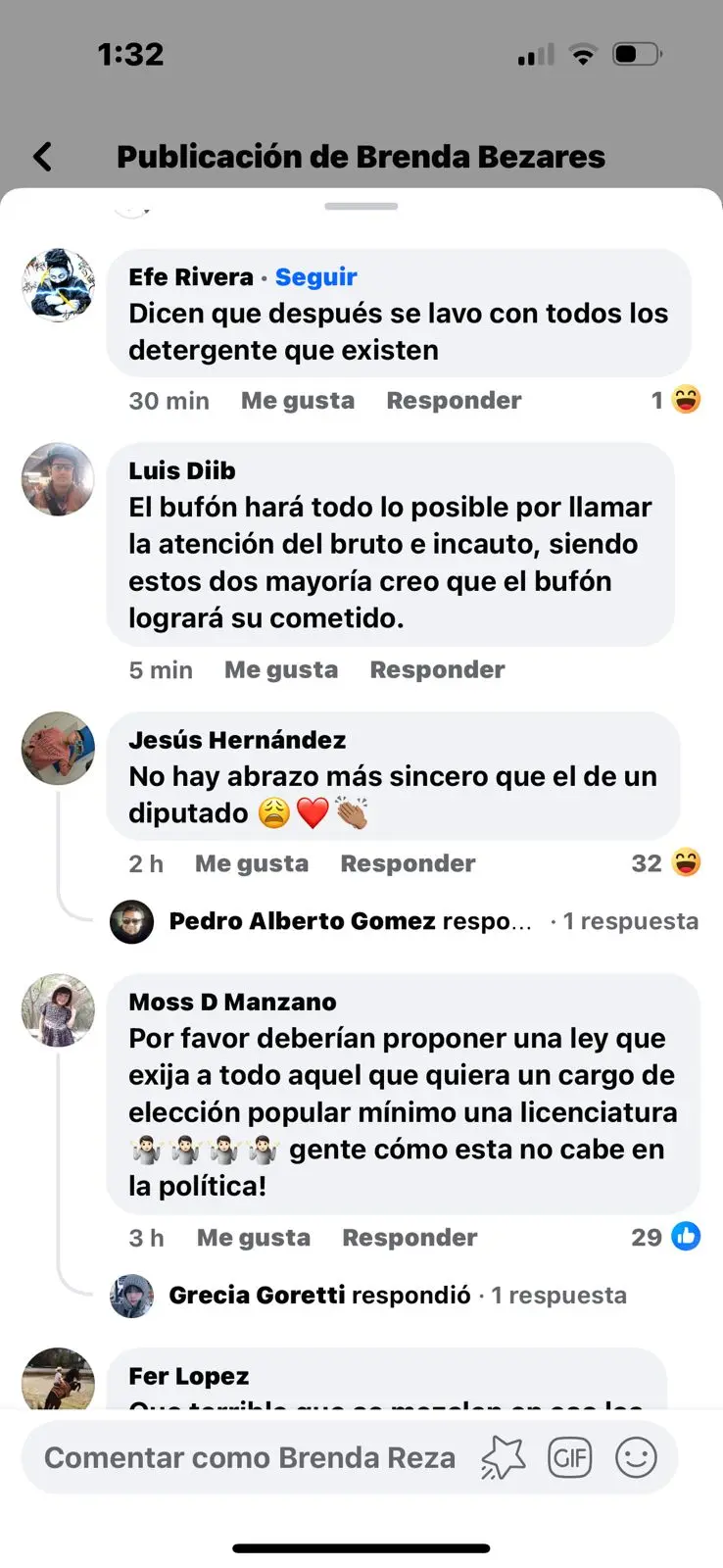Screen dimensions: 723x1568
Task: Open Efe Rivera's profile from name
Action: click(x=191, y=277)
